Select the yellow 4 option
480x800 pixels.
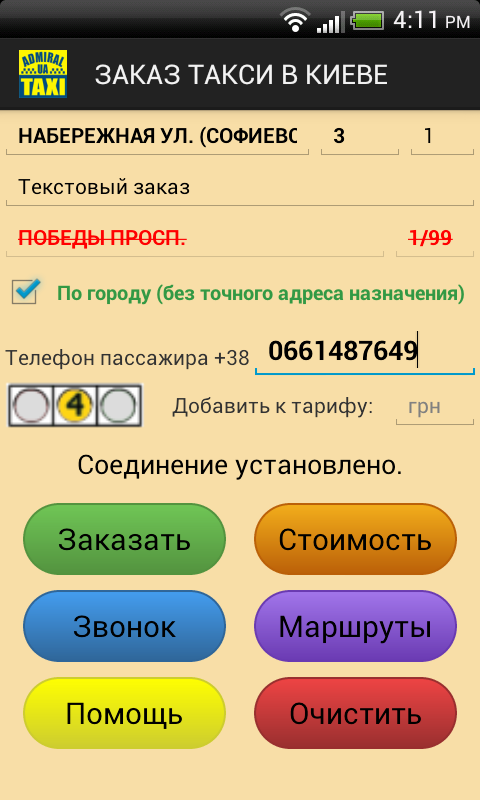pos(74,406)
